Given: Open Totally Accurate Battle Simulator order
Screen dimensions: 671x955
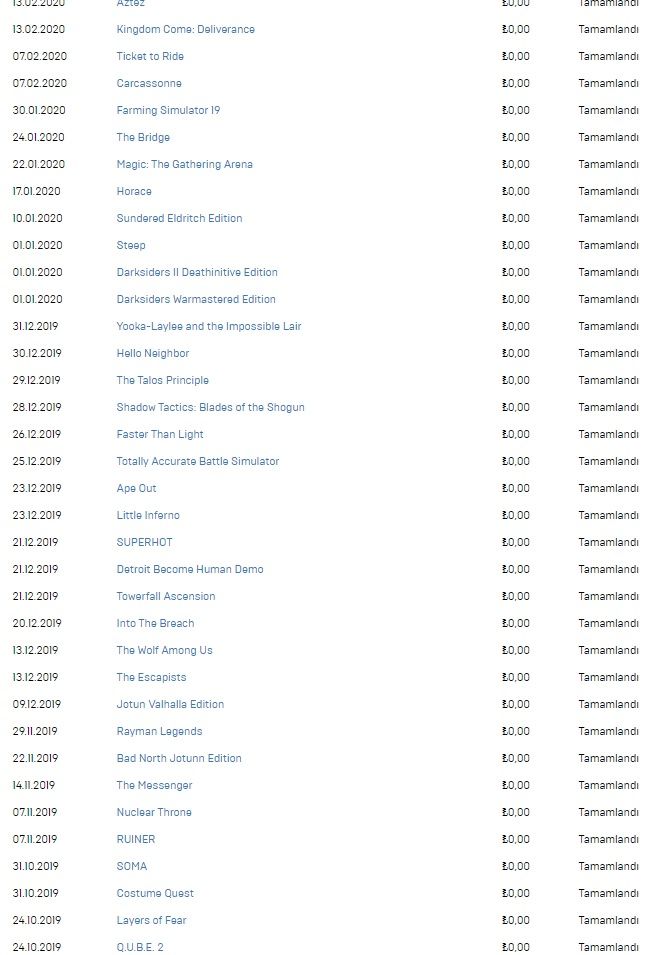Looking at the screenshot, I should pos(197,461).
